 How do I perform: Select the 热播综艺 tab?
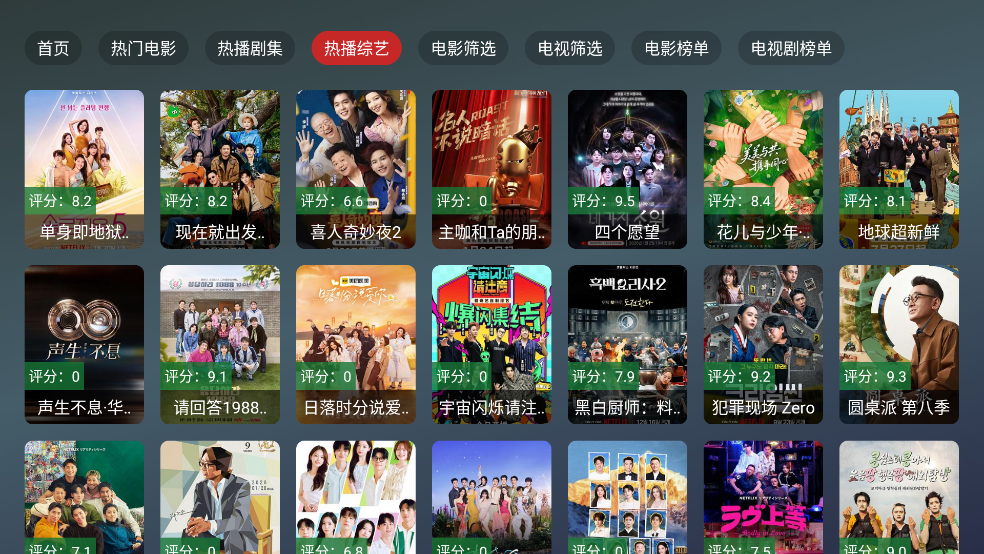coord(356,48)
